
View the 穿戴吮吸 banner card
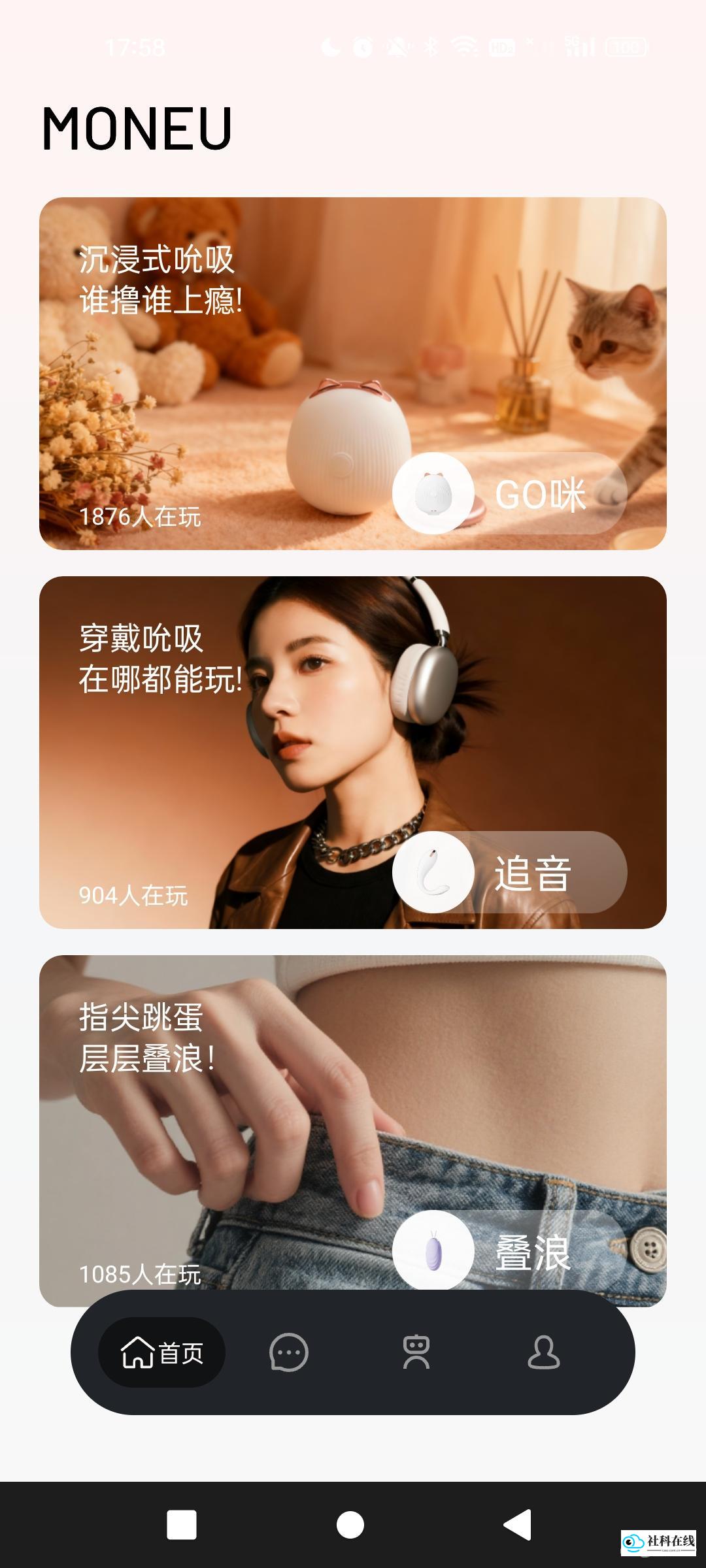pyautogui.click(x=353, y=752)
